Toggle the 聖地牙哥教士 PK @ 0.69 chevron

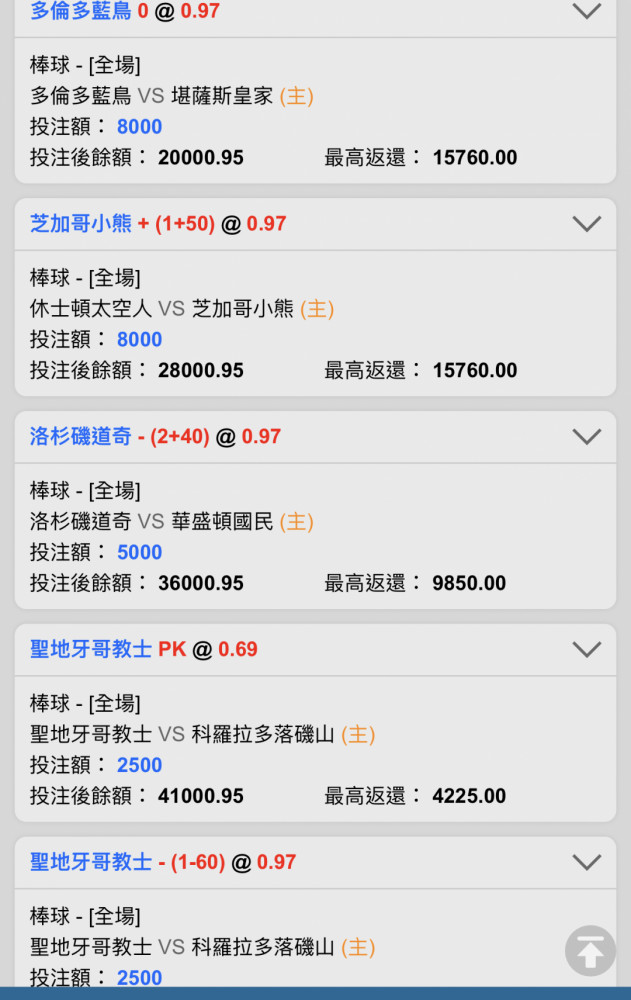pos(586,649)
